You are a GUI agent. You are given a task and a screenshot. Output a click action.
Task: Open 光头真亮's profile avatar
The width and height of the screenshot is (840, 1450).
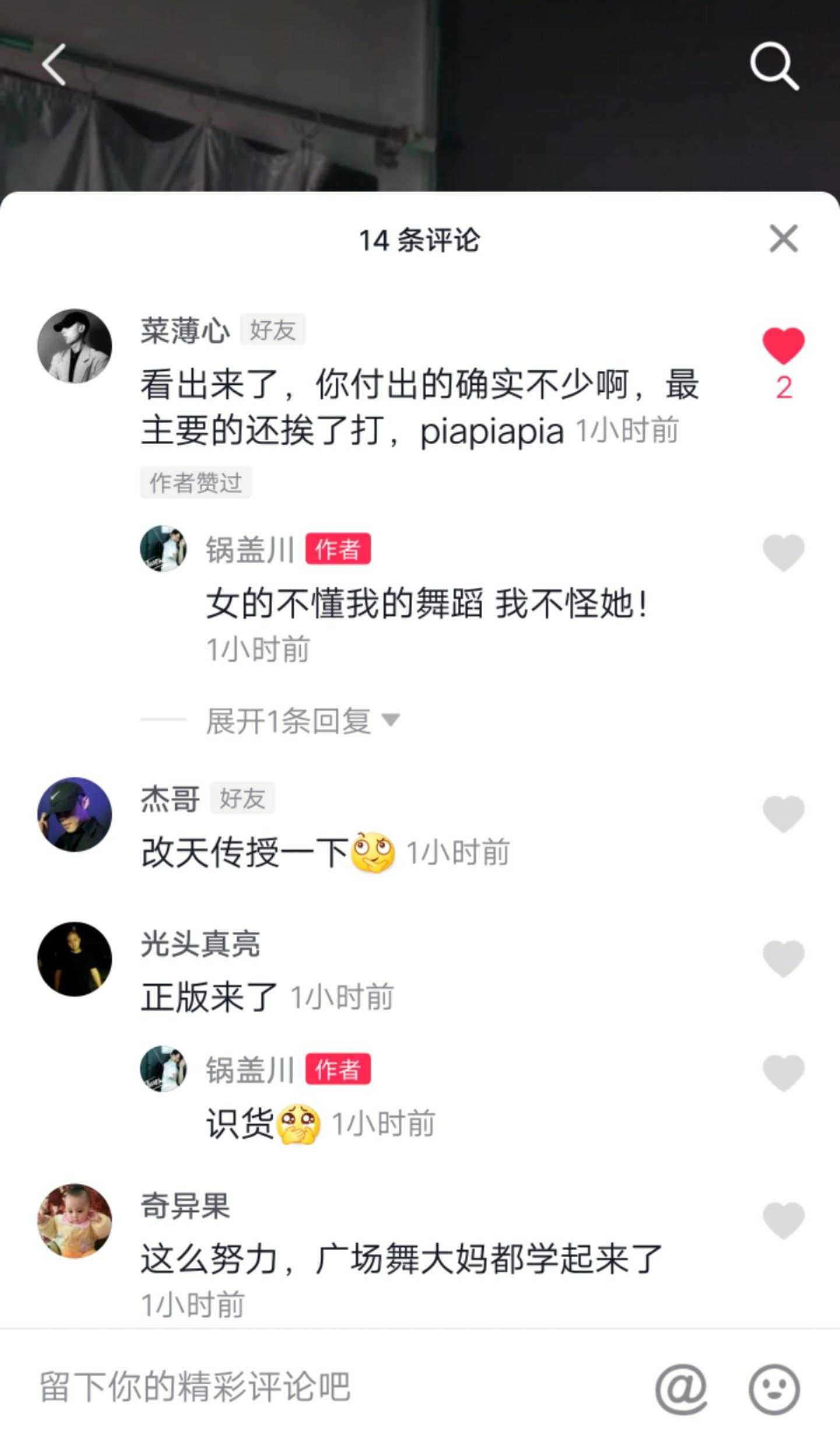75,959
